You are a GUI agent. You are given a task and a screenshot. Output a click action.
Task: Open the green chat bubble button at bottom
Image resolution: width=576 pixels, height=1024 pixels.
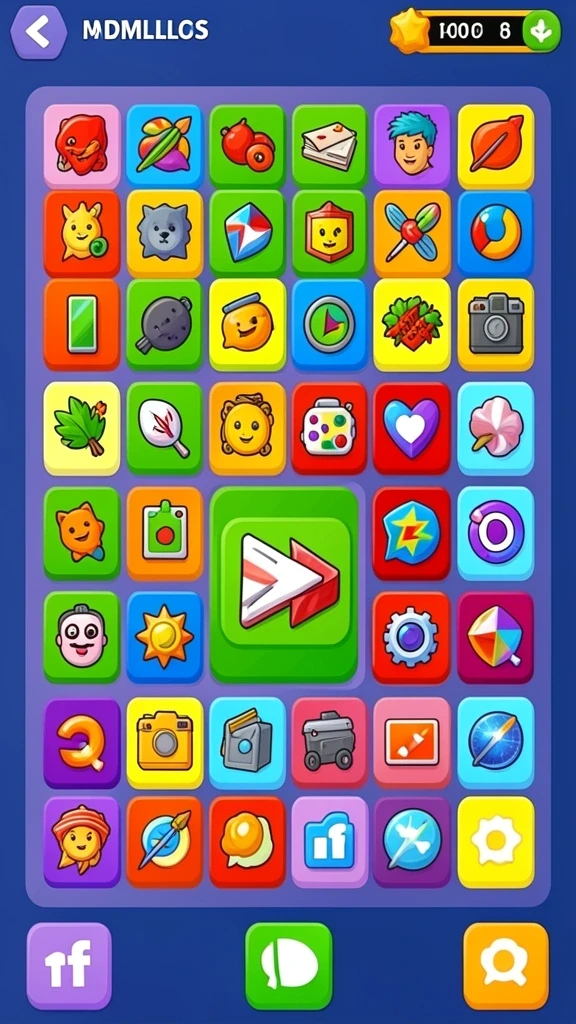point(289,966)
